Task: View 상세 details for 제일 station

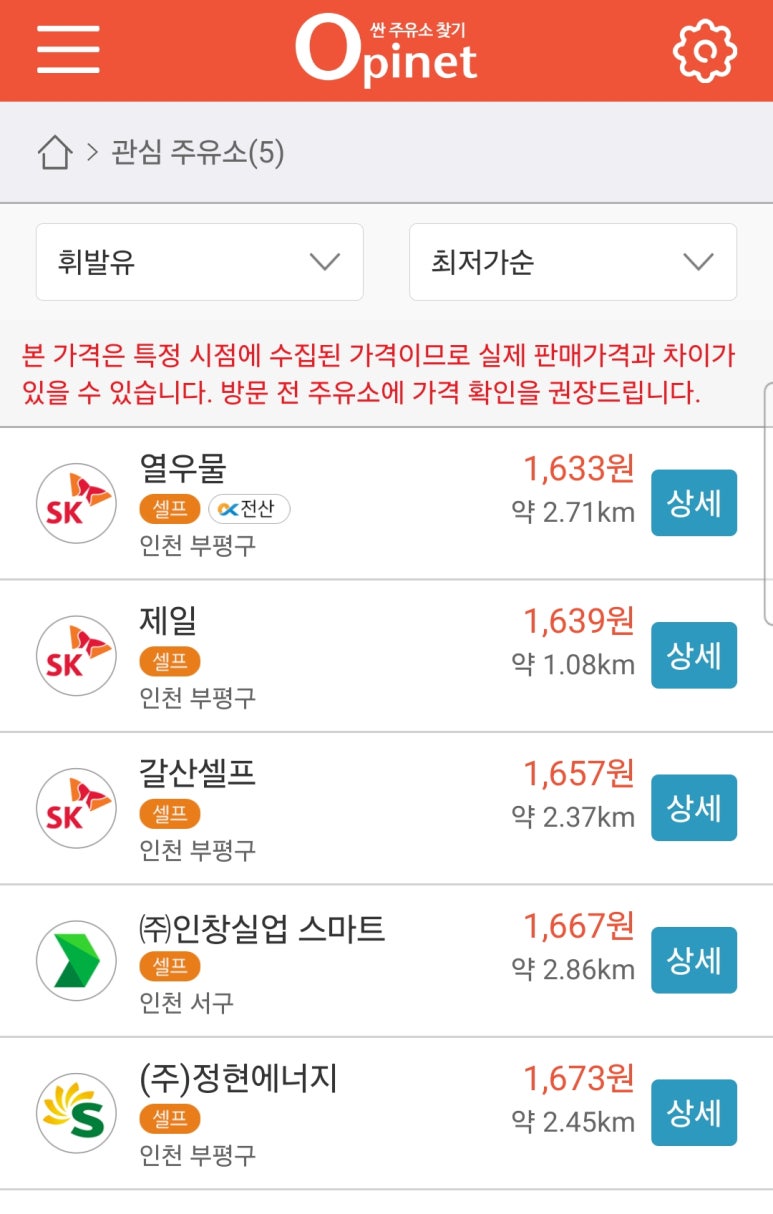Action: pyautogui.click(x=694, y=655)
